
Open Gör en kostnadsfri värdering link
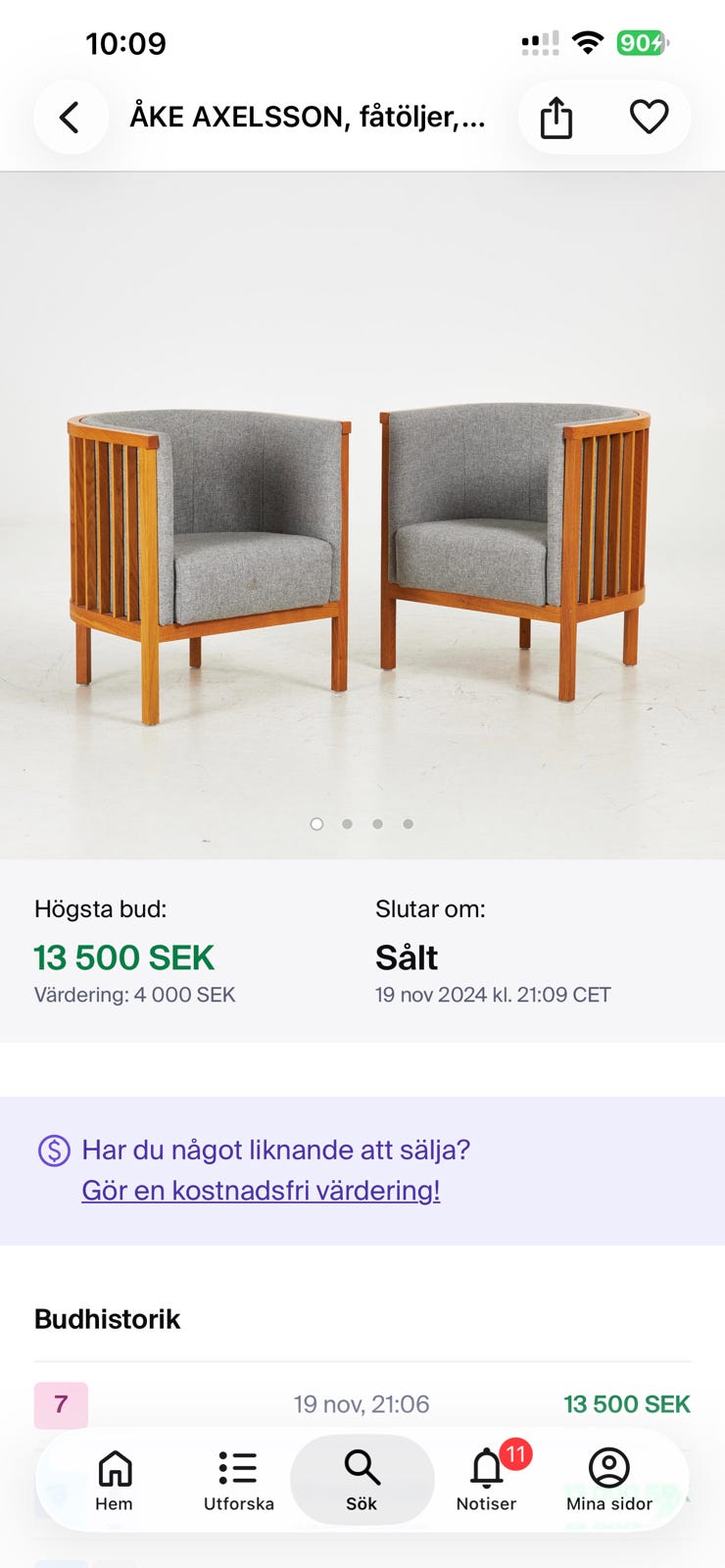[260, 1190]
